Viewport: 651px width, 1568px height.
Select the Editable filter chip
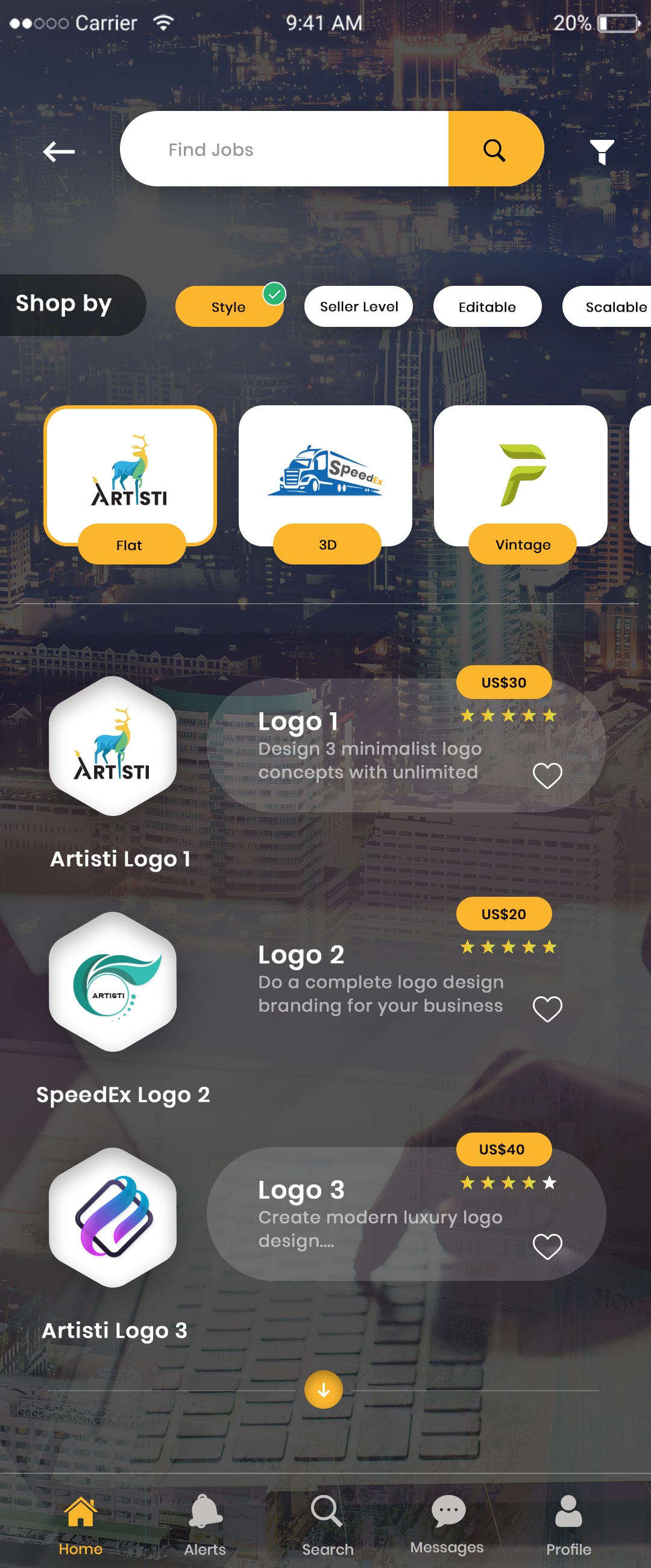[x=486, y=306]
